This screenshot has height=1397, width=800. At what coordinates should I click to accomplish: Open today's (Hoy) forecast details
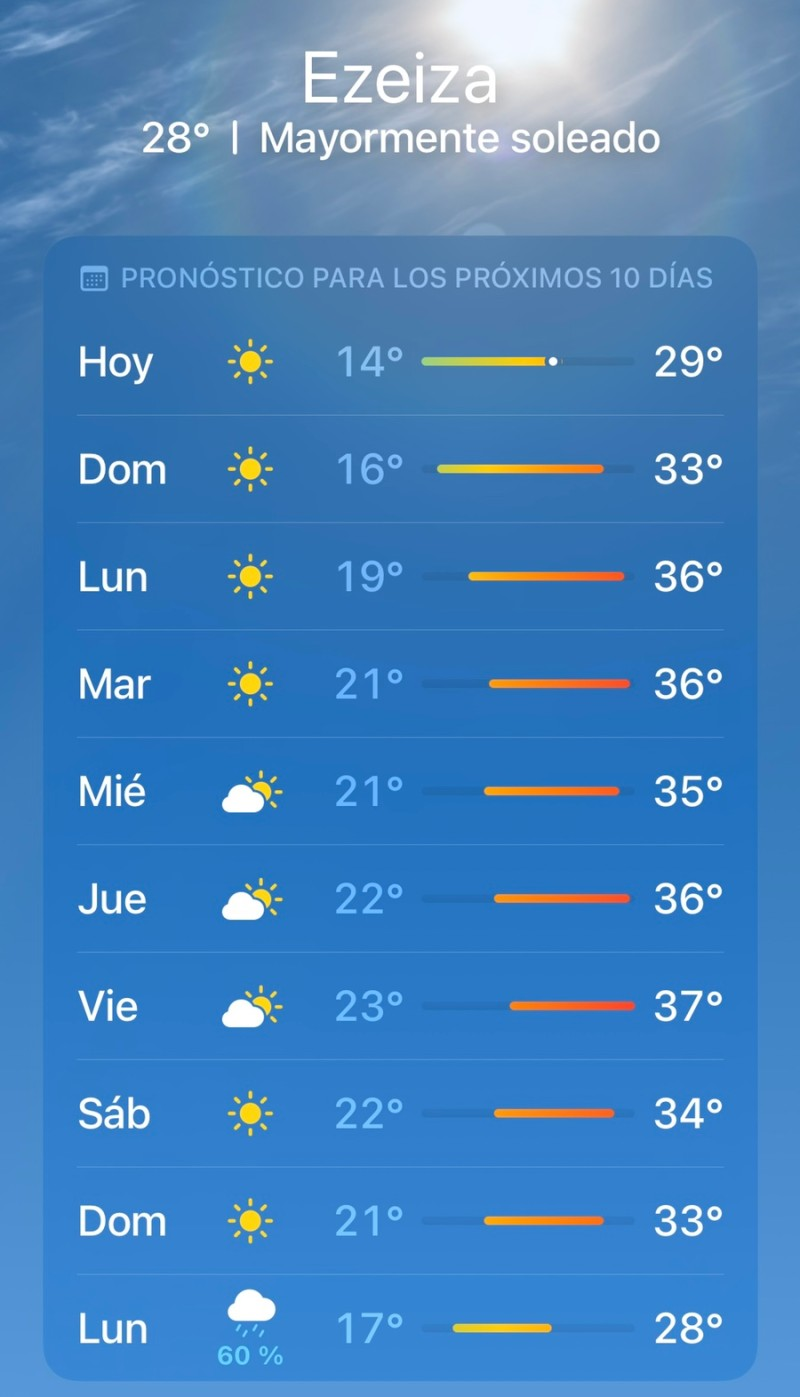(400, 362)
